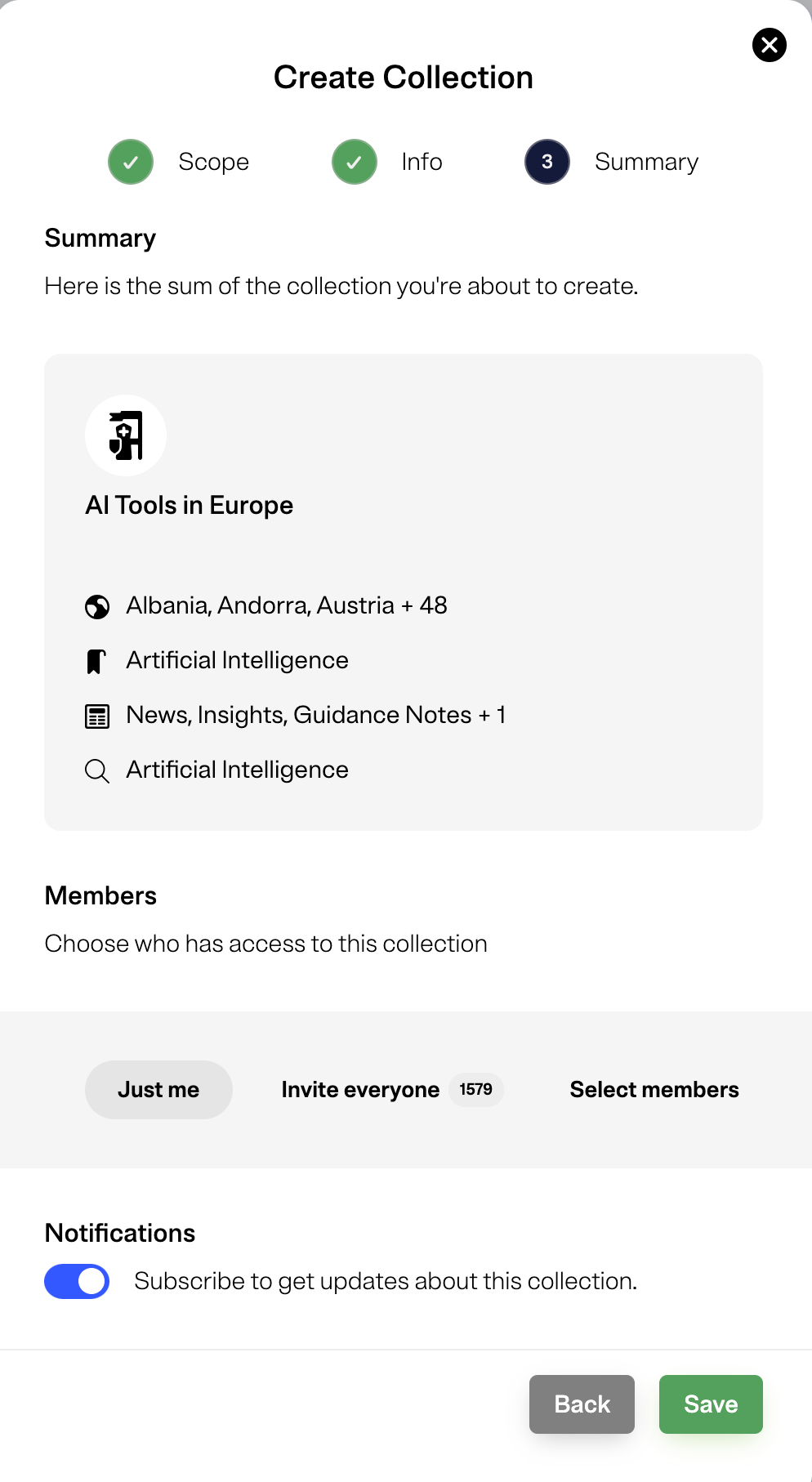Click the green checkmark on the Scope step

click(x=130, y=162)
